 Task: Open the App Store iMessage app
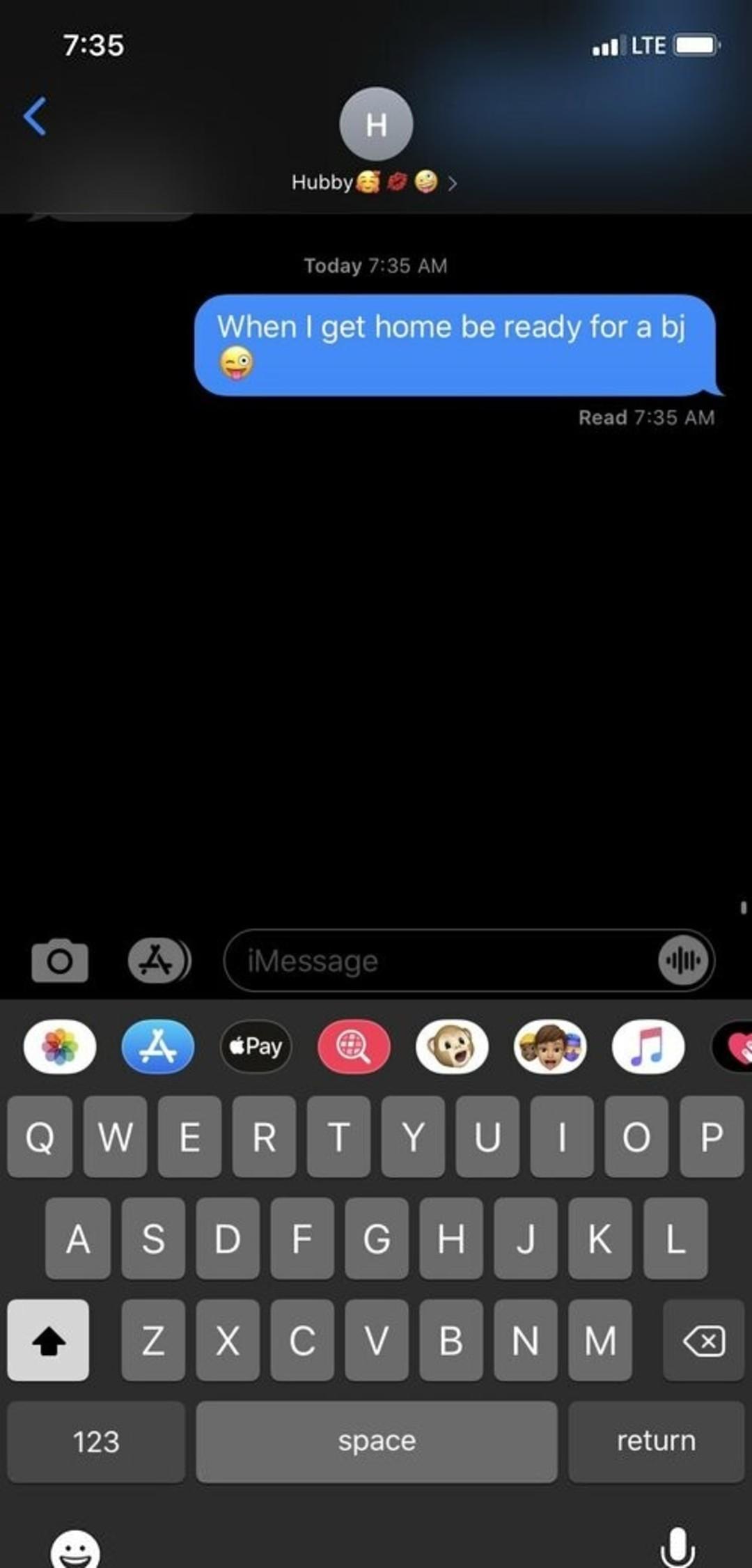tap(158, 1046)
